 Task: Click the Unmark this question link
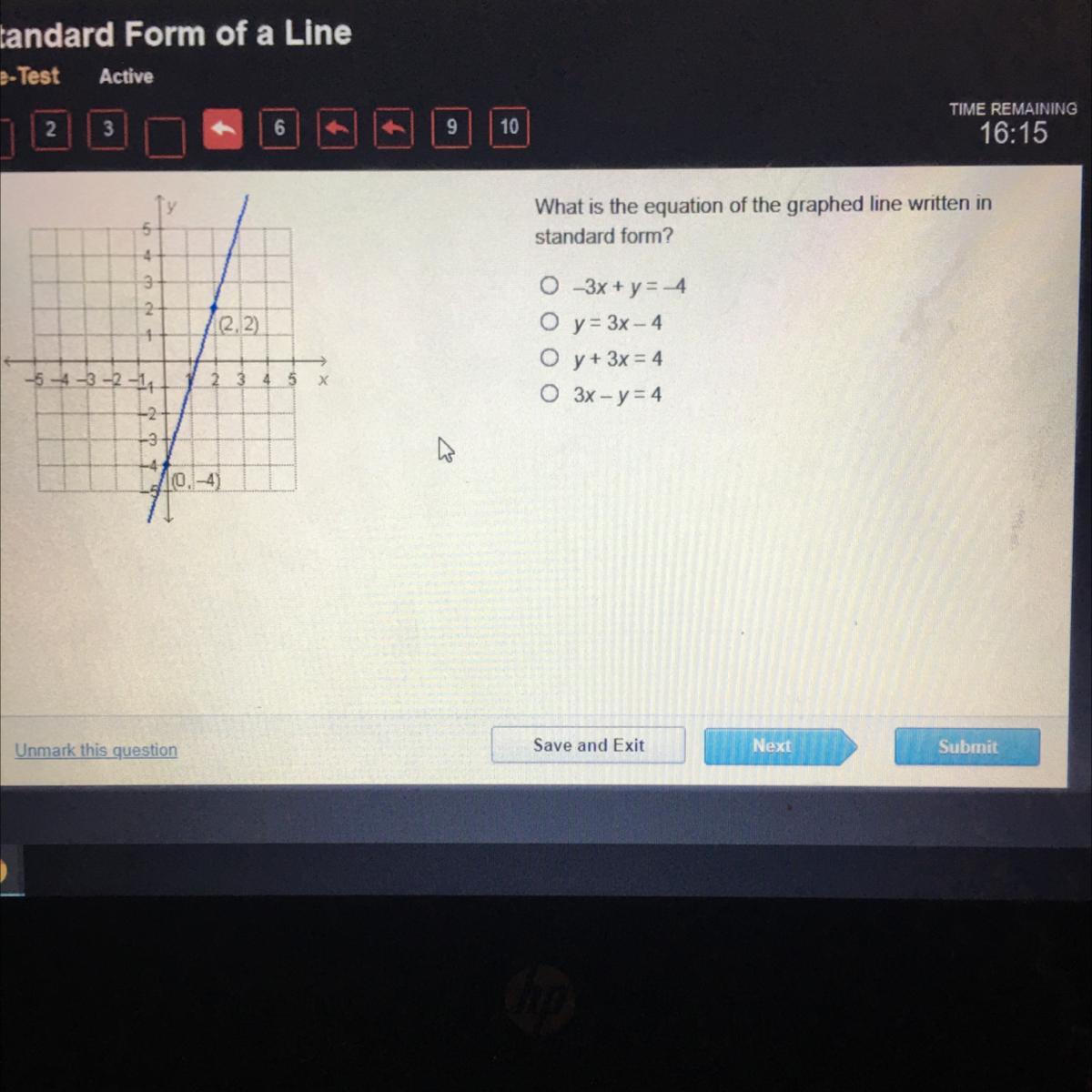tap(96, 750)
